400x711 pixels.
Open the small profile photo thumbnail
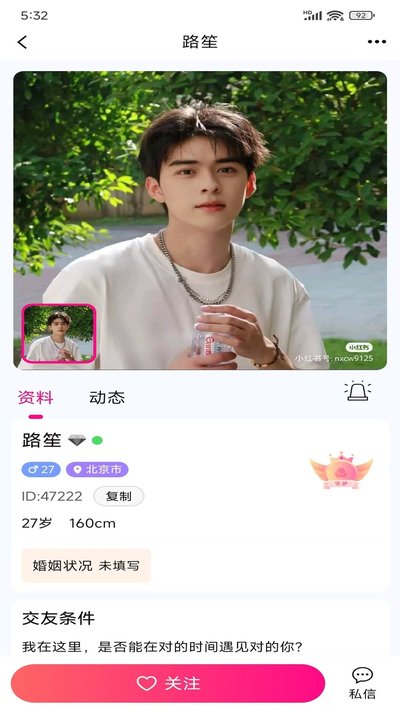coord(59,333)
